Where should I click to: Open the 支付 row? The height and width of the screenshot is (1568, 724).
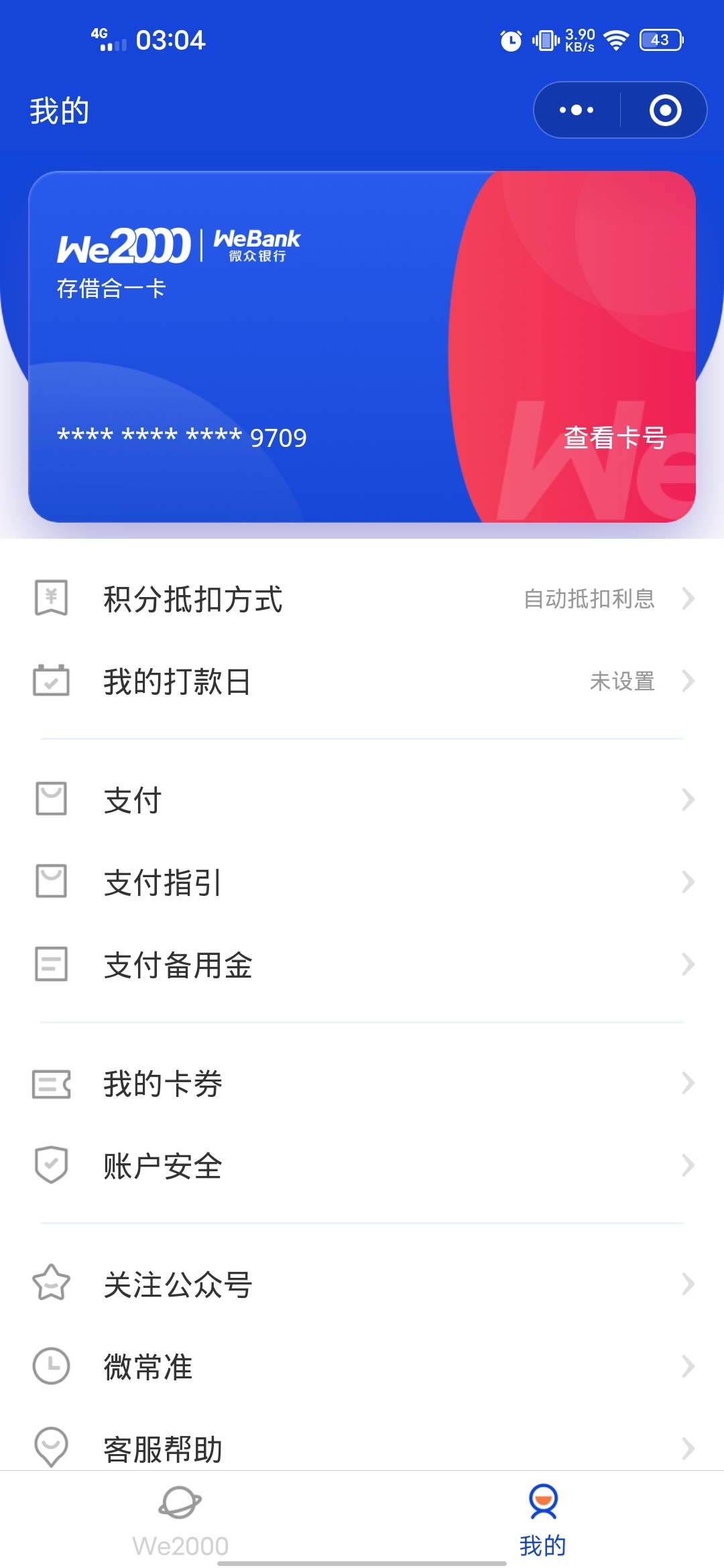pyautogui.click(x=362, y=799)
